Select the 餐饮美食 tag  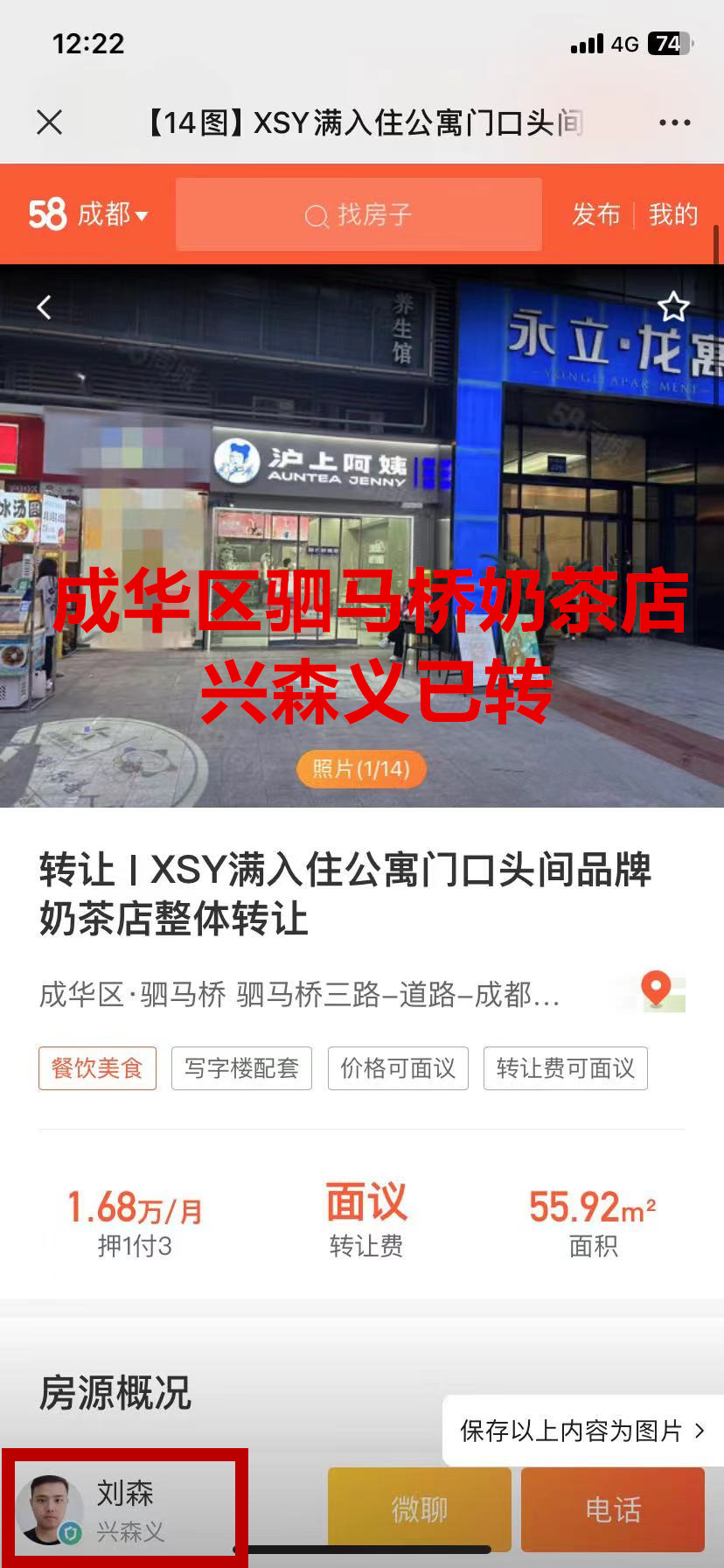tap(97, 1068)
